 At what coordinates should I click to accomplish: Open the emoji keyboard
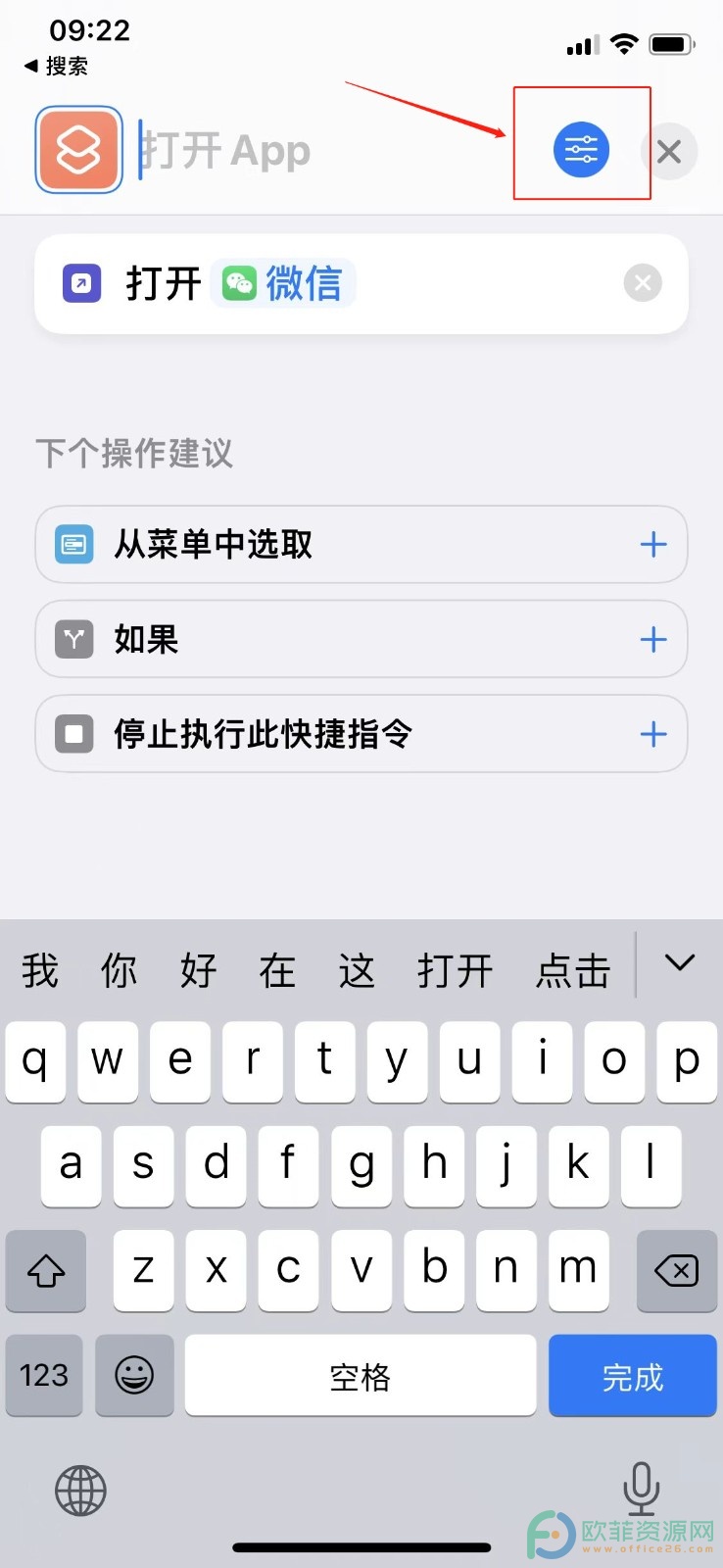coord(134,1375)
